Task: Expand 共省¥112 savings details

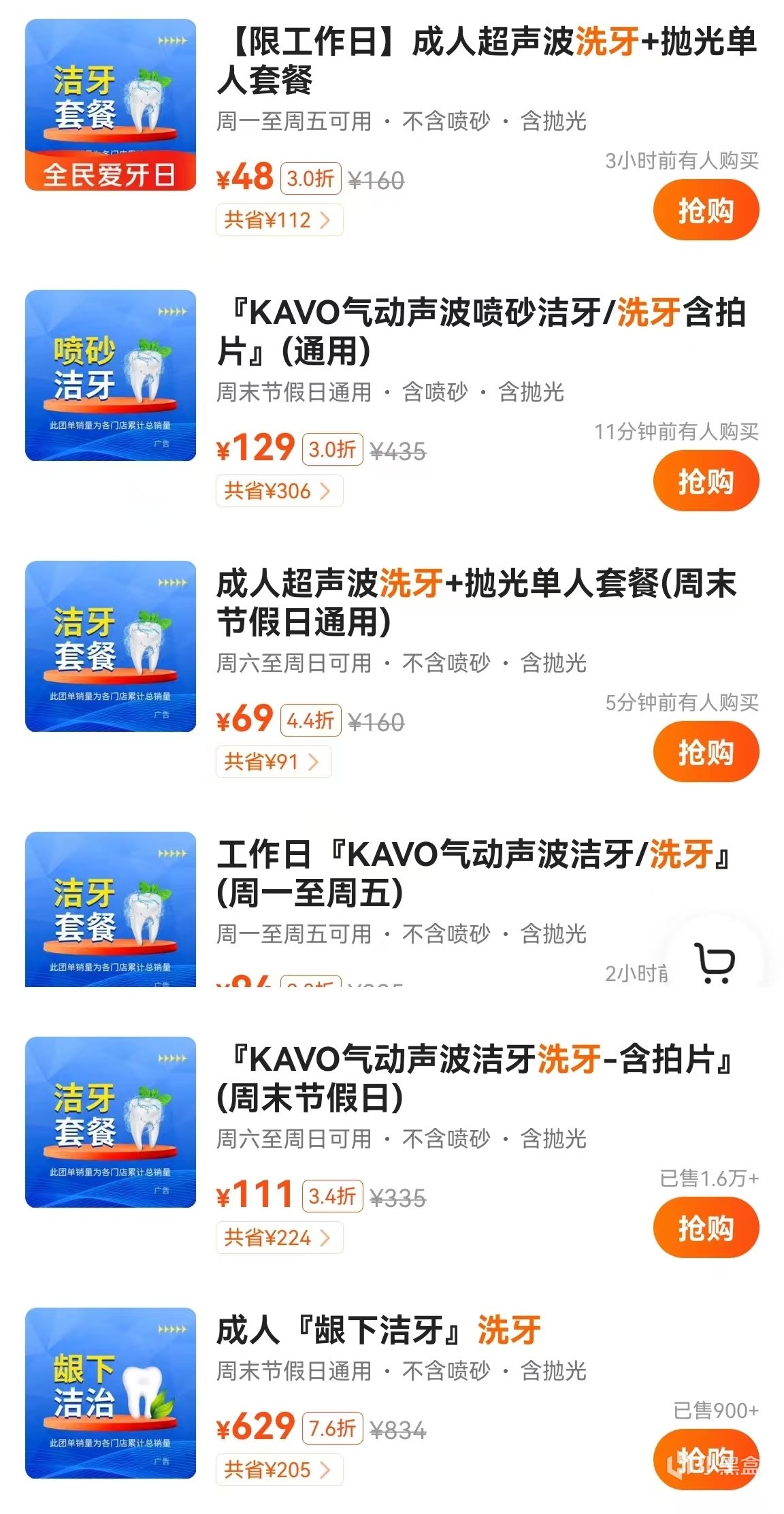Action: click(x=279, y=220)
